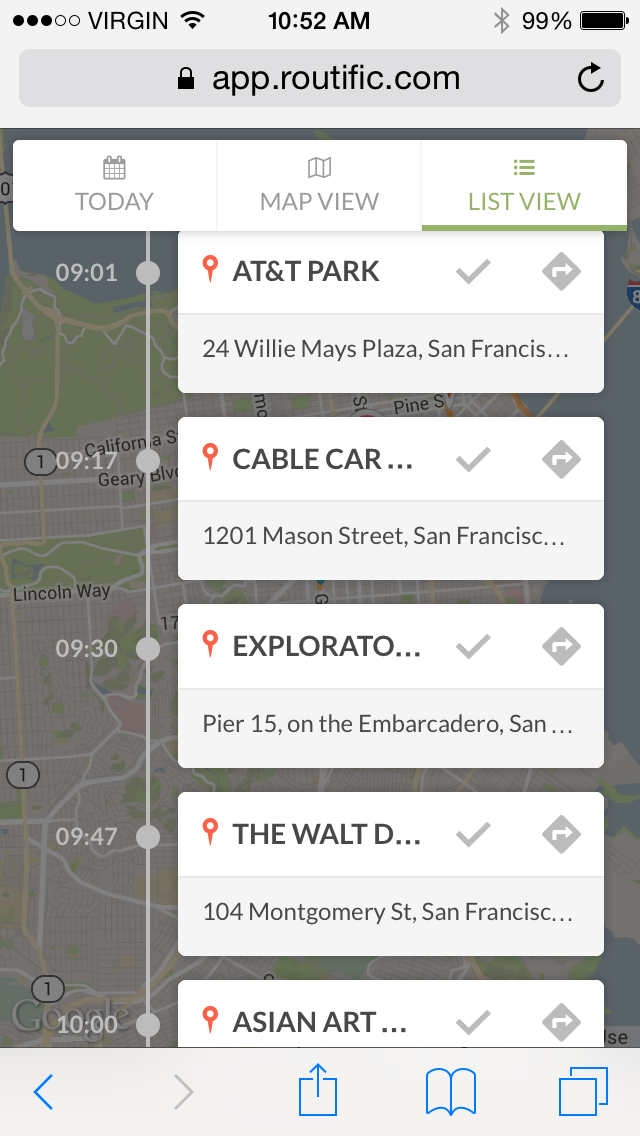640x1136 pixels.
Task: Switch to the Today tab
Action: (114, 186)
